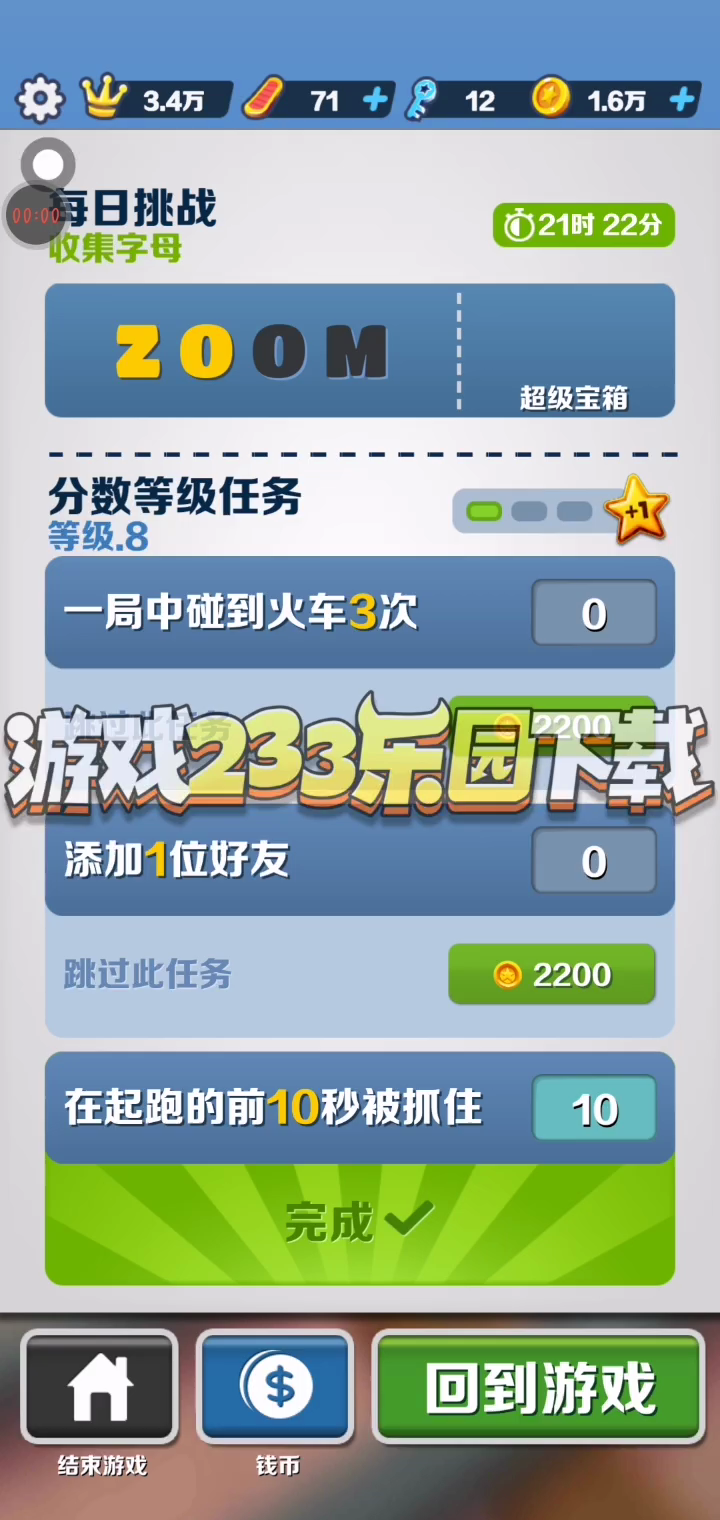End the game with 结束游戏 home button
Viewport: 720px width, 1520px height.
tap(100, 1387)
